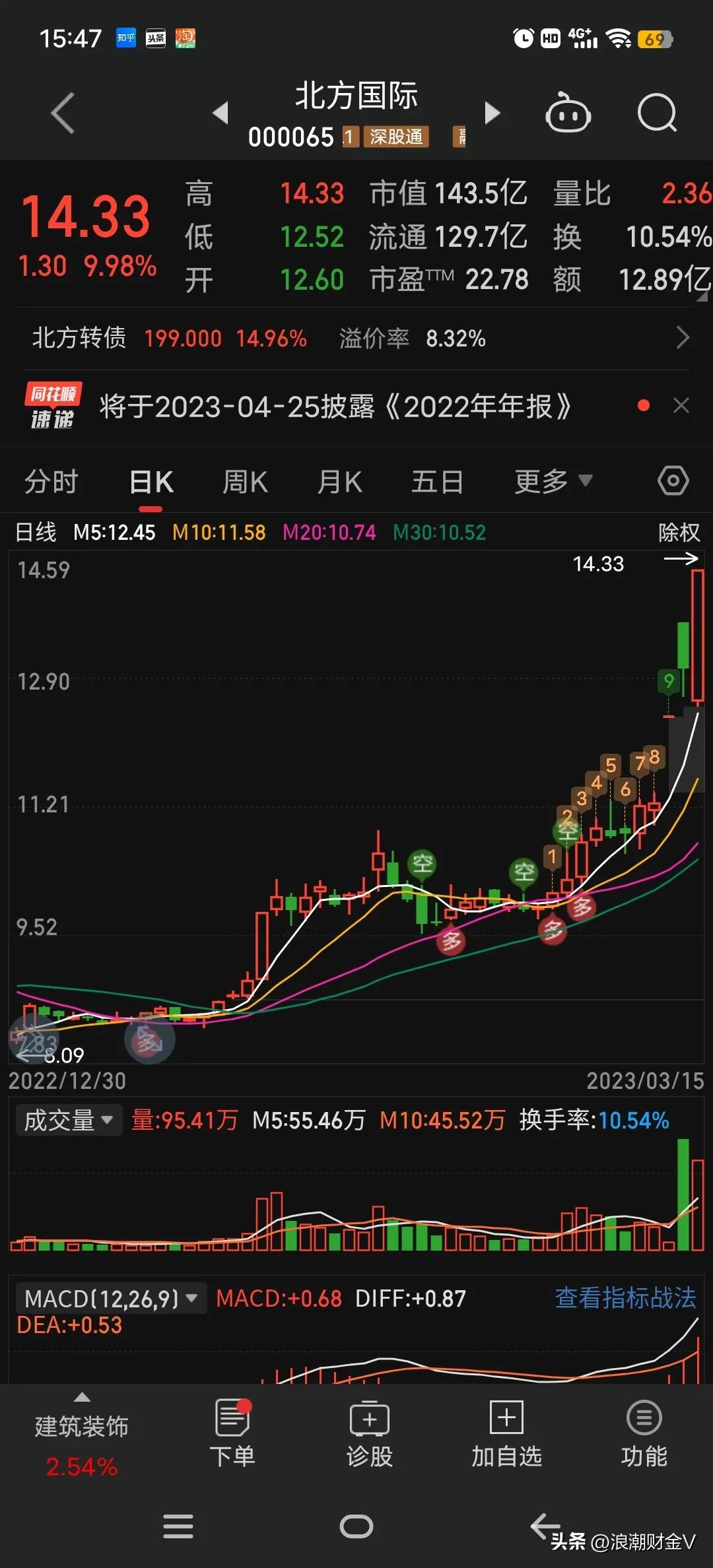
Task: Open 诊股 stock diagnosis icon
Action: pyautogui.click(x=369, y=1432)
